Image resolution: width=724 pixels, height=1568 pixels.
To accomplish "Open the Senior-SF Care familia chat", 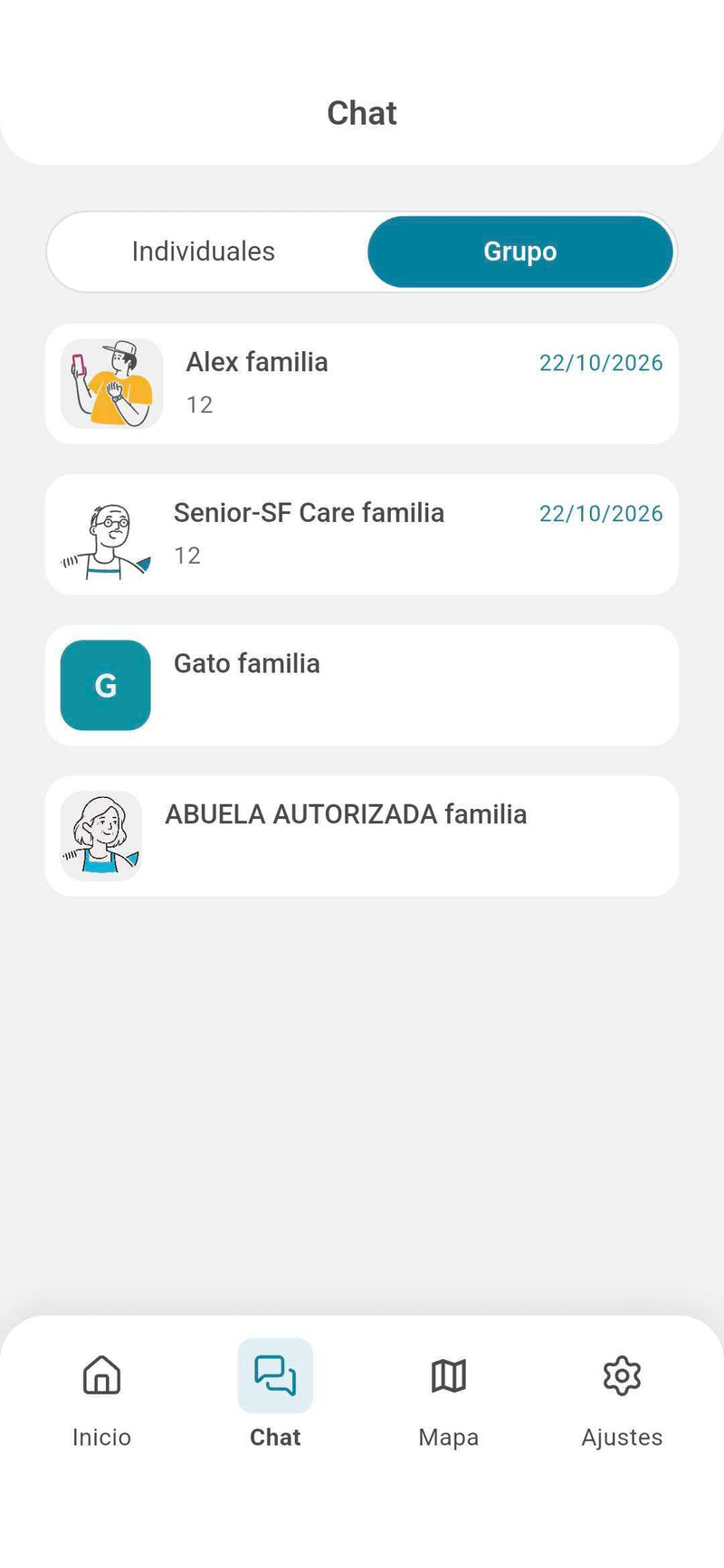I will coord(362,535).
